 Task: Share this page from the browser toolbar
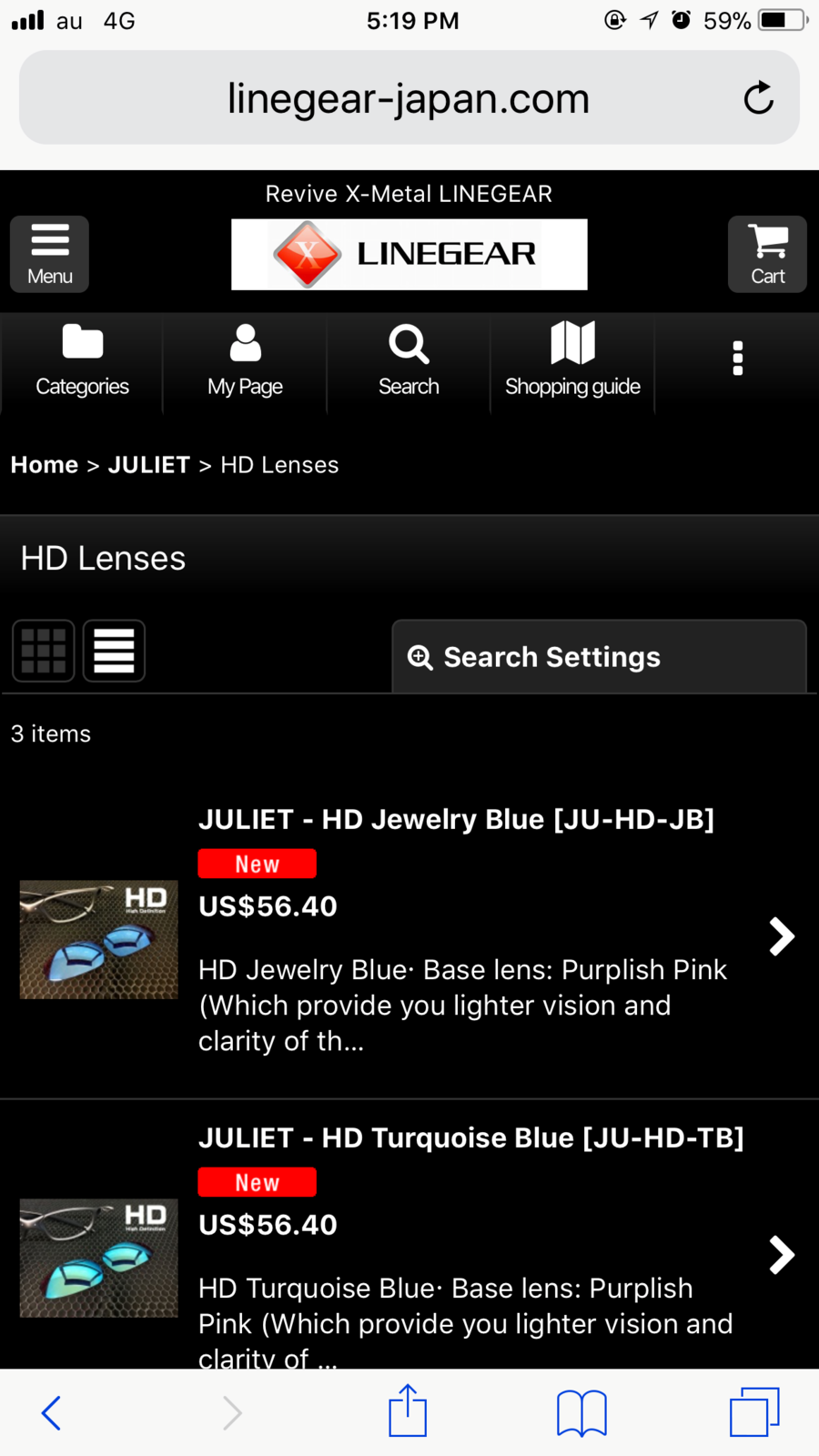408,1411
